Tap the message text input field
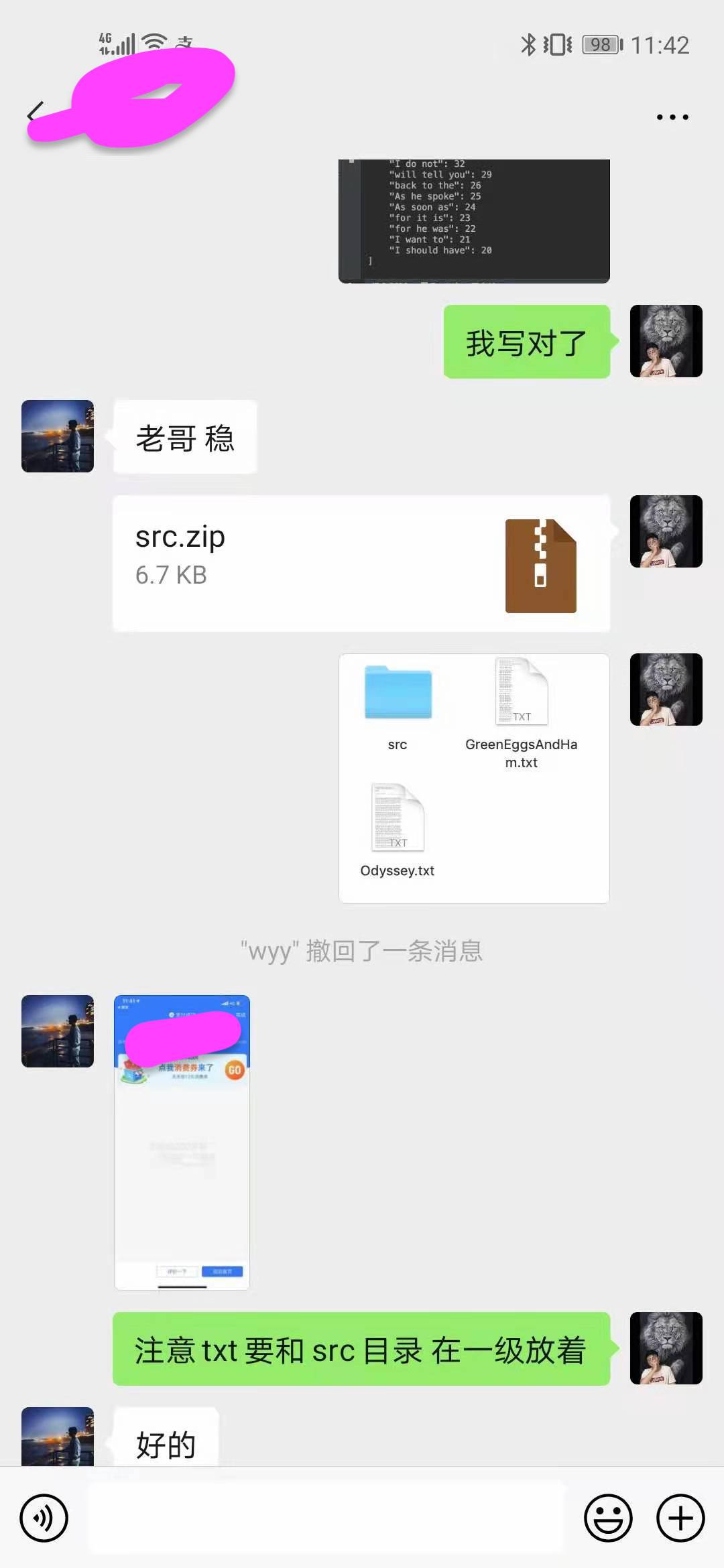 pos(327,1518)
